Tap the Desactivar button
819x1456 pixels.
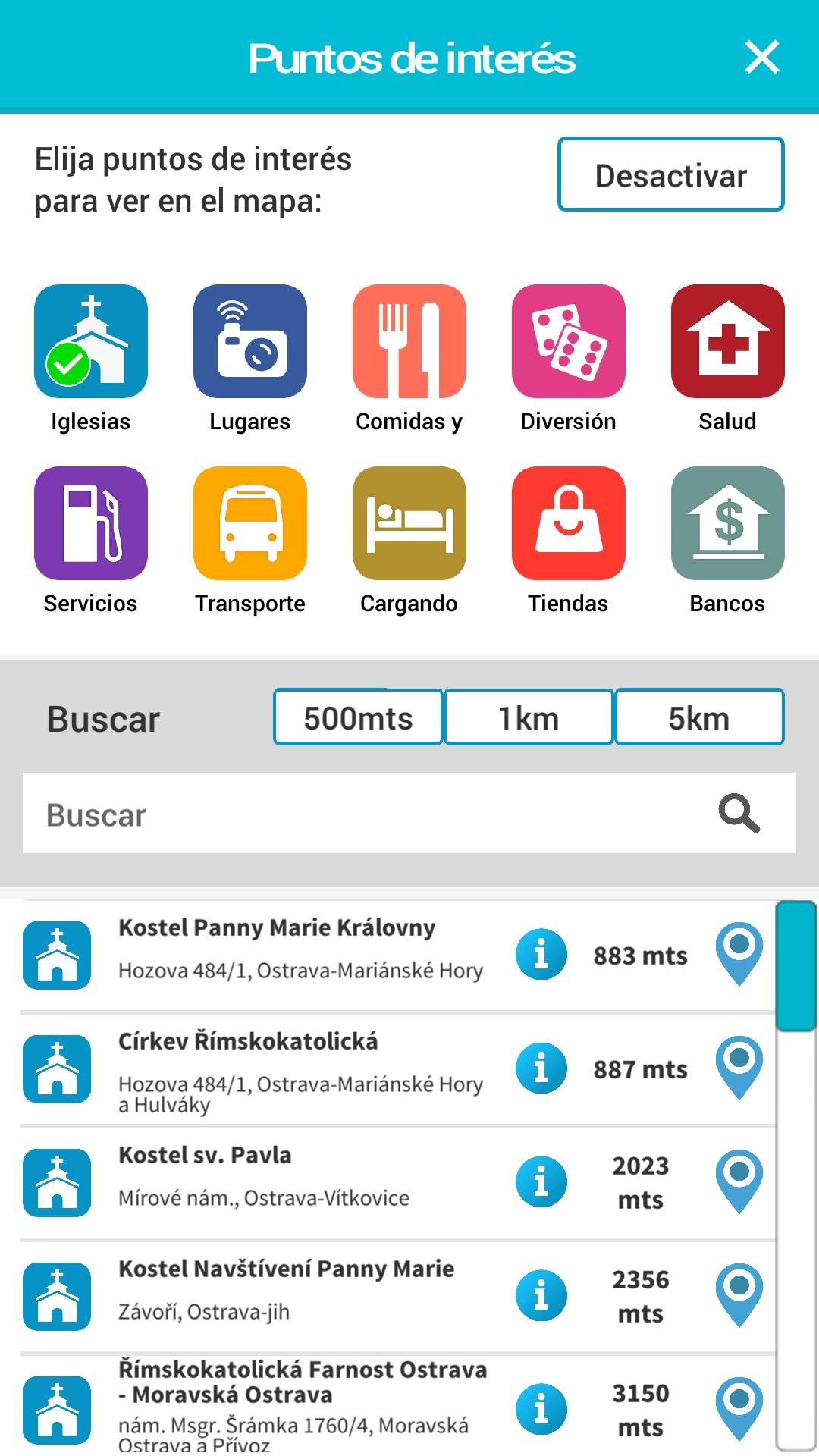pyautogui.click(x=671, y=174)
